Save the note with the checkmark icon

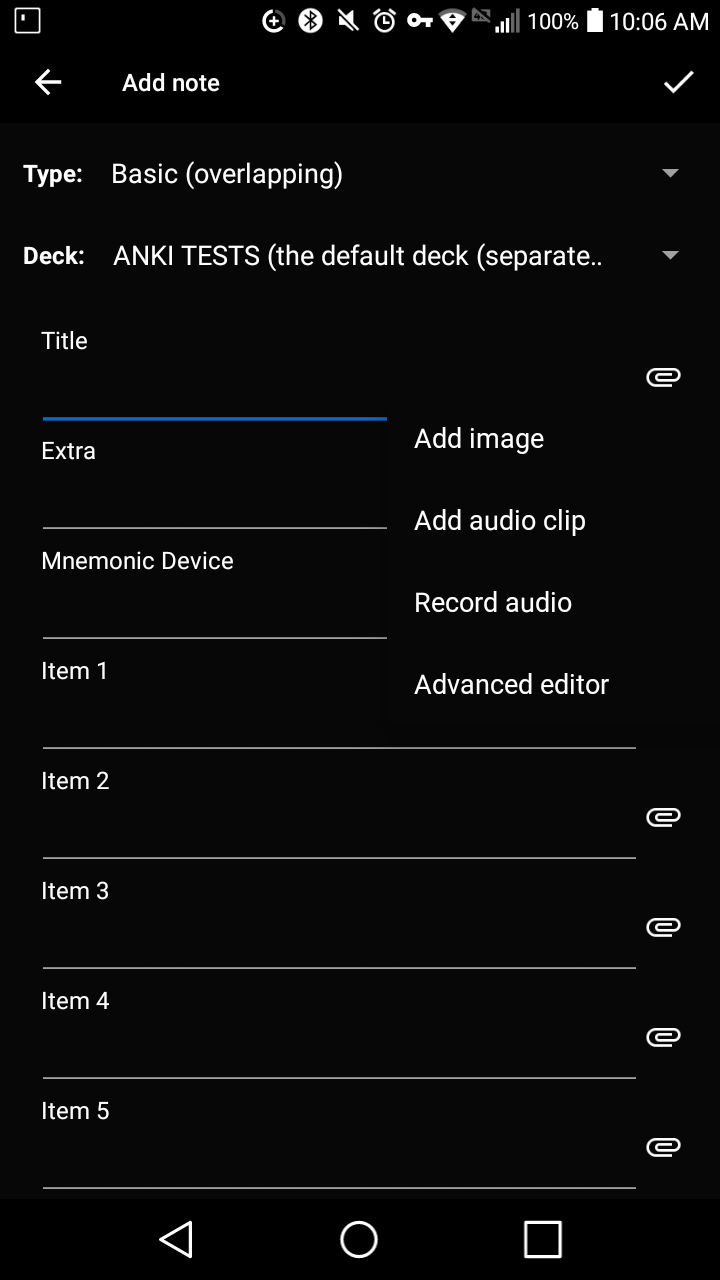679,82
